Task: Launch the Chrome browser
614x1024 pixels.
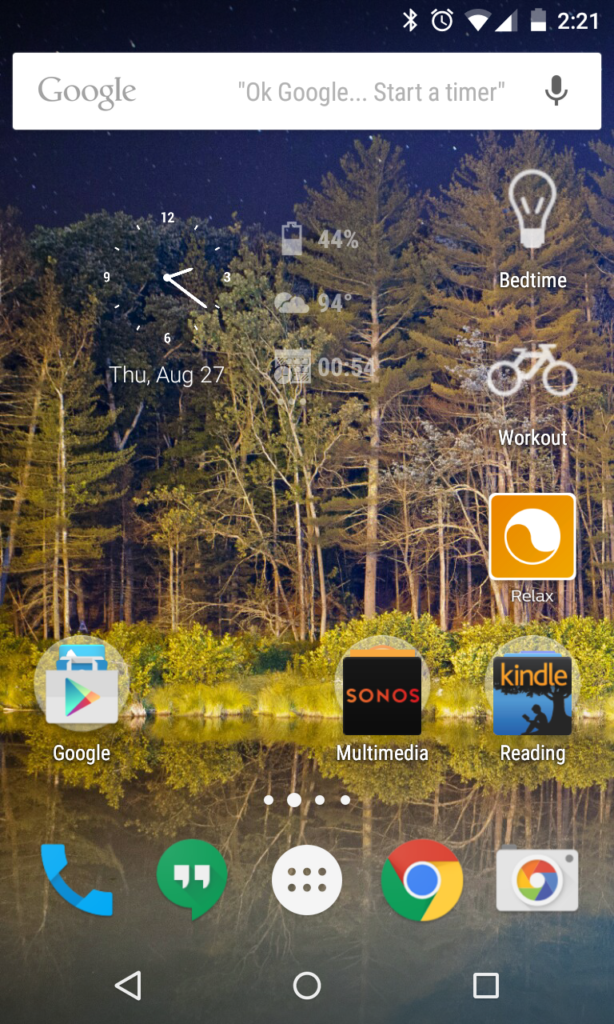Action: (x=422, y=879)
